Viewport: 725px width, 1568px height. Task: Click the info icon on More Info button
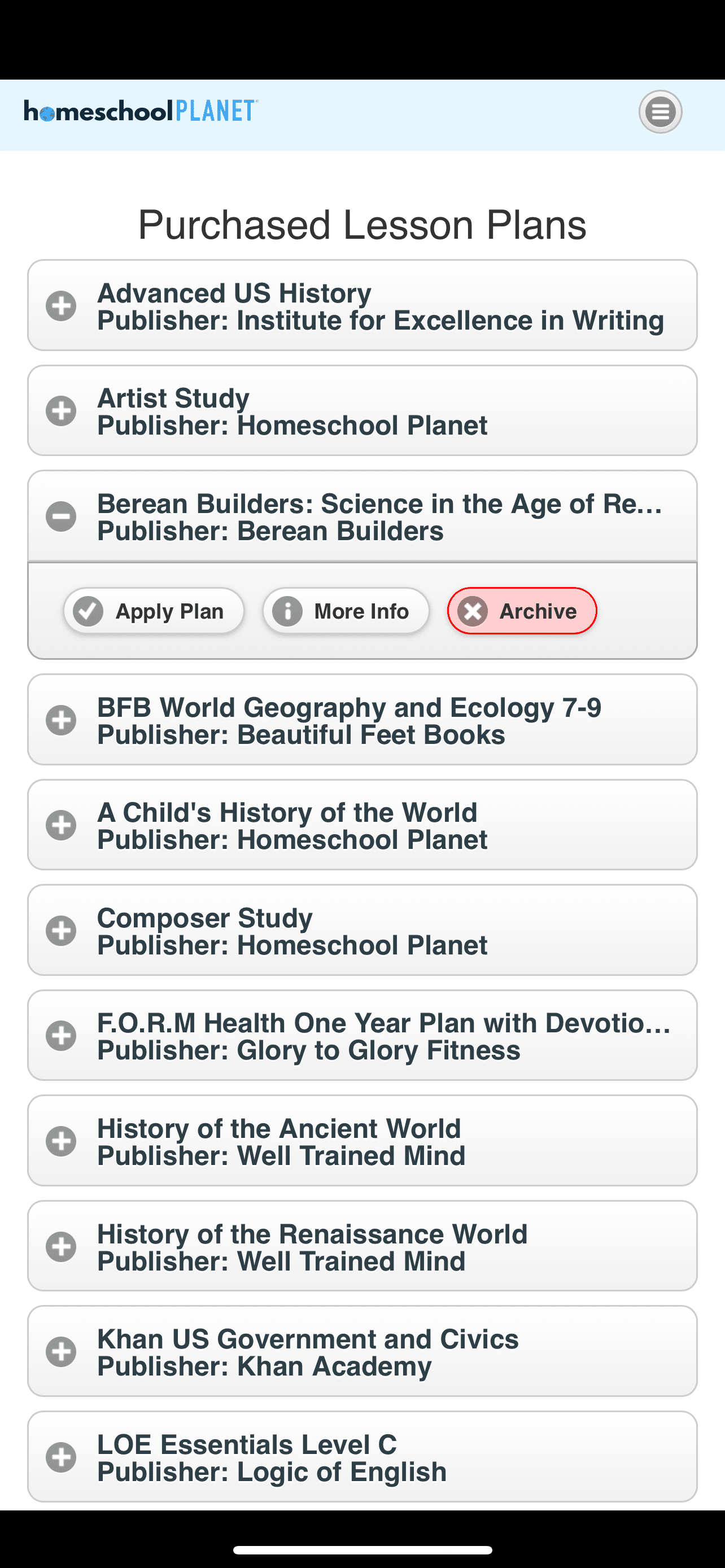tap(287, 611)
